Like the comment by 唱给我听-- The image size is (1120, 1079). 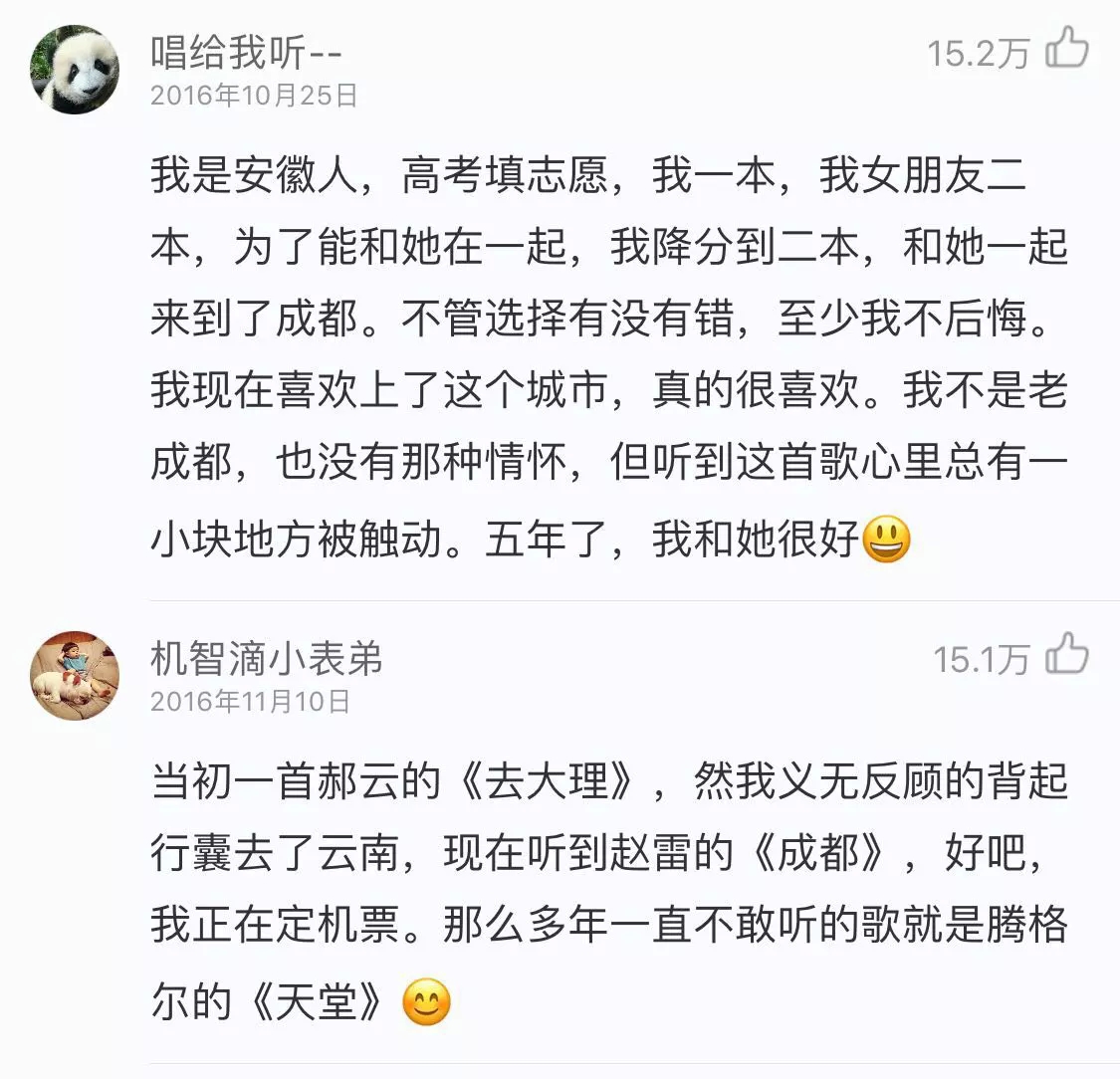(1066, 50)
